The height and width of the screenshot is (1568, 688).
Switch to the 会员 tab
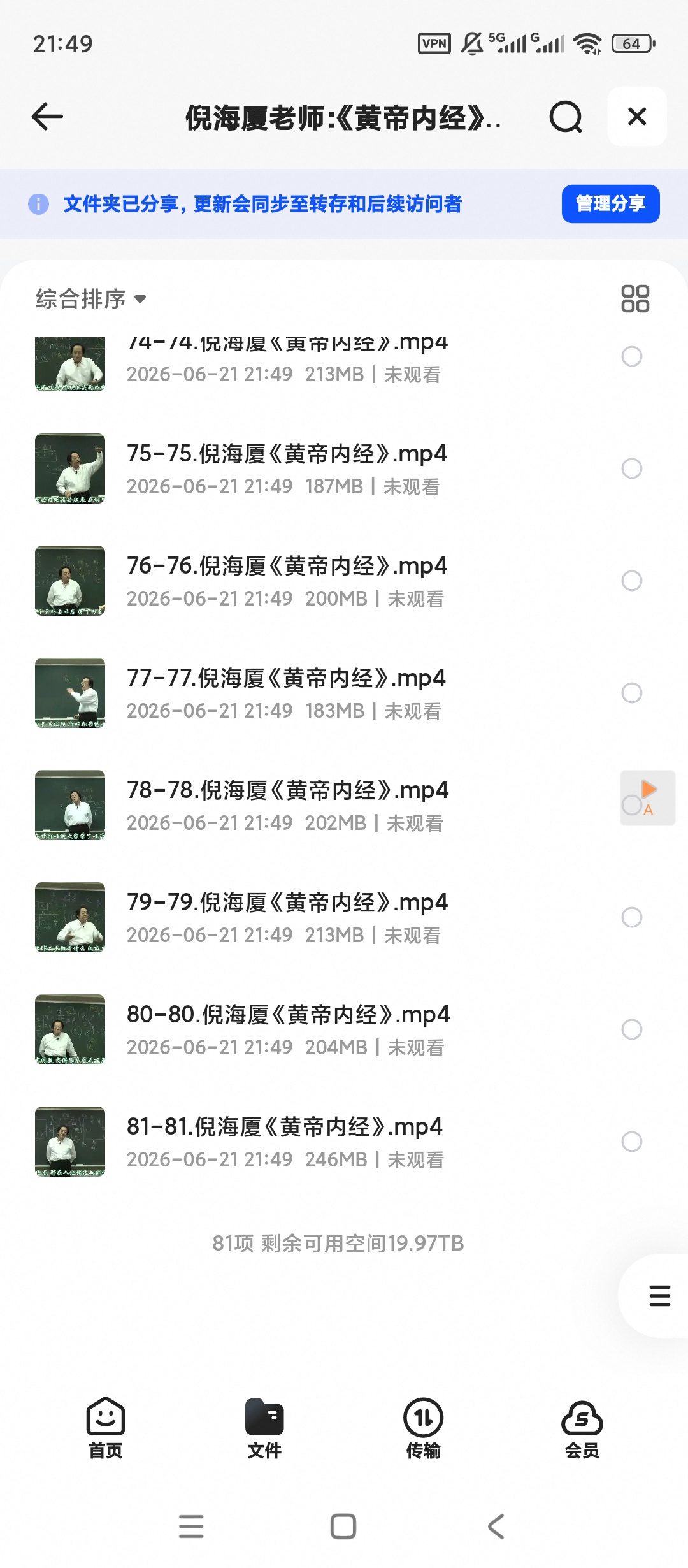tap(582, 1428)
